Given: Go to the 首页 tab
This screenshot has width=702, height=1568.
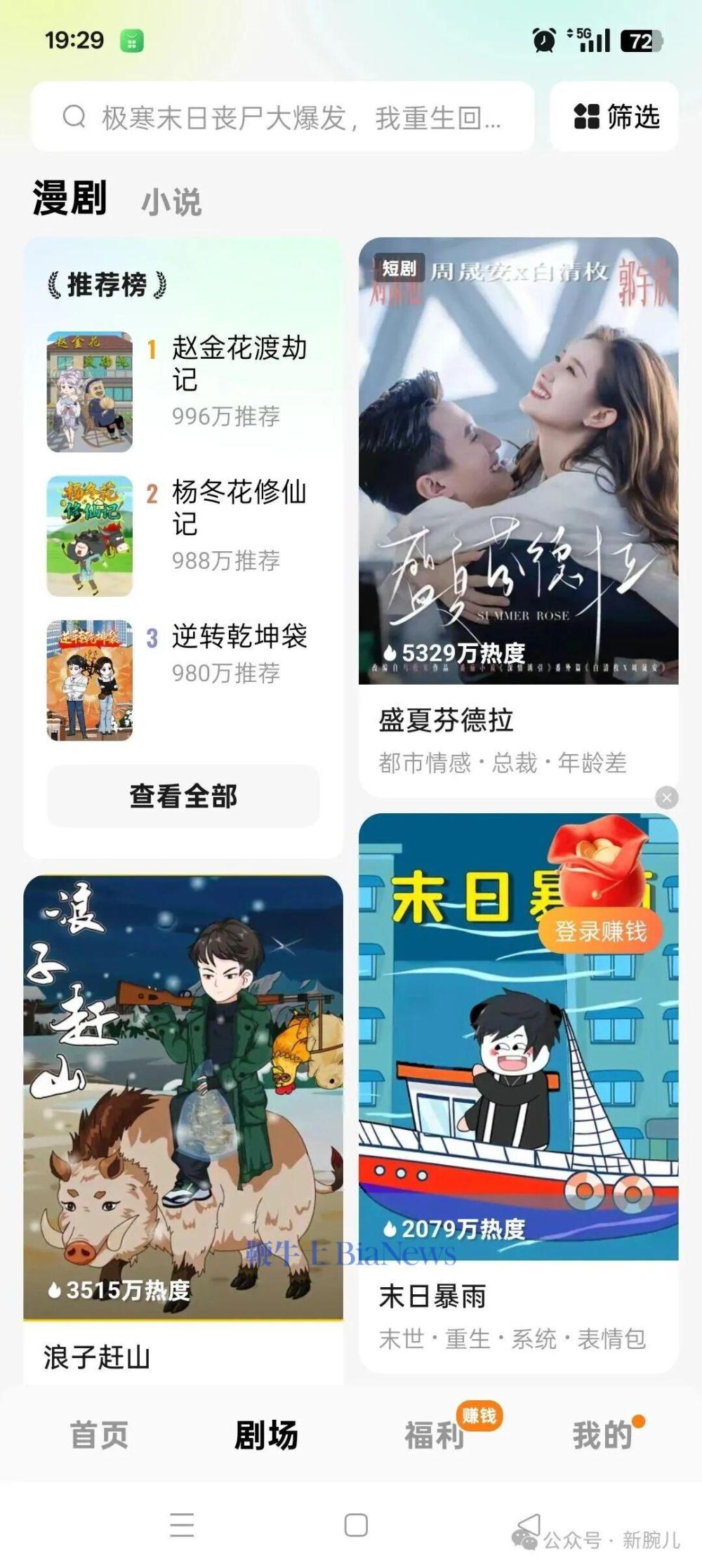Looking at the screenshot, I should (99, 1435).
